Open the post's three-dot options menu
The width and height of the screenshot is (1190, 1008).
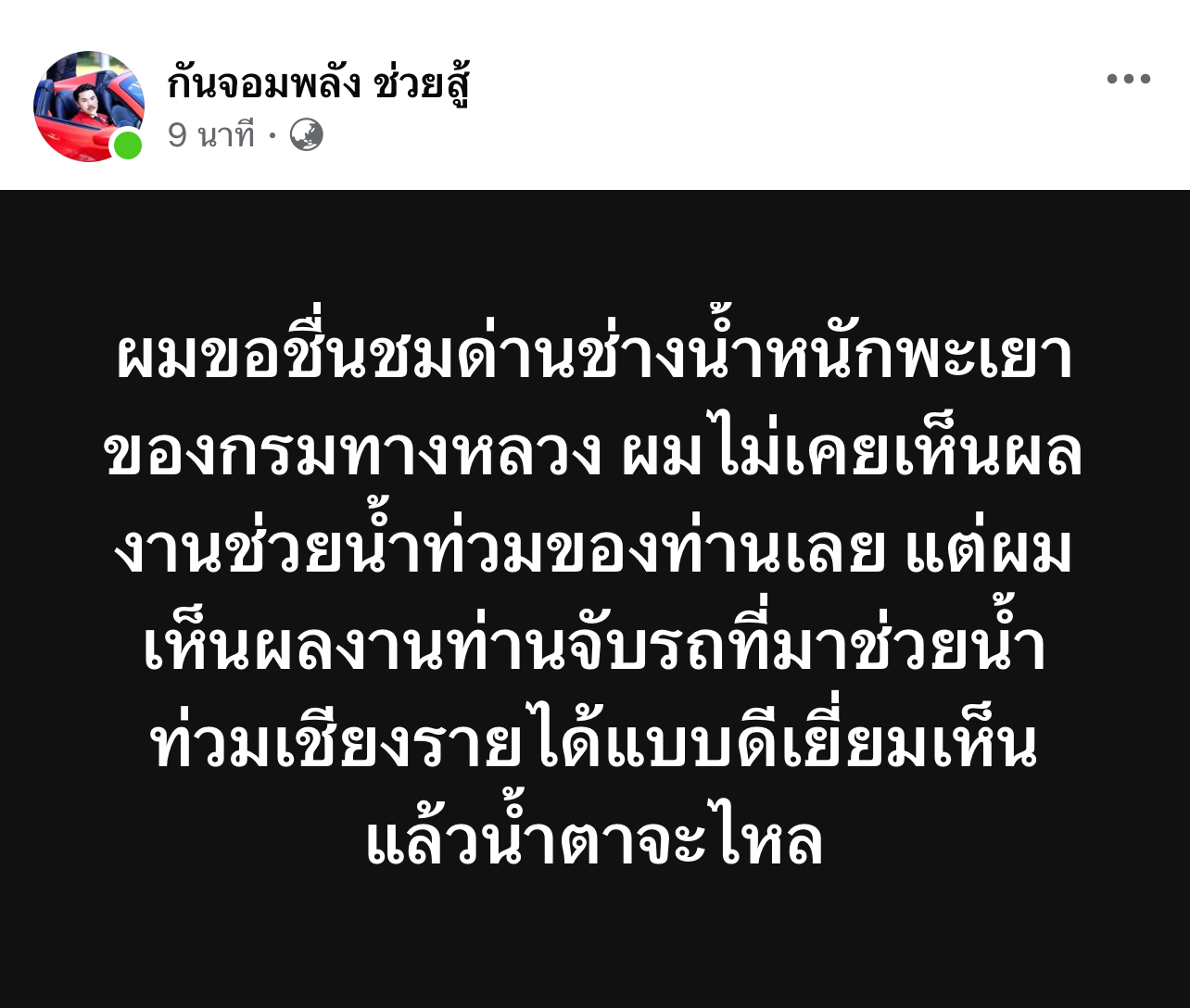pos(1128,80)
